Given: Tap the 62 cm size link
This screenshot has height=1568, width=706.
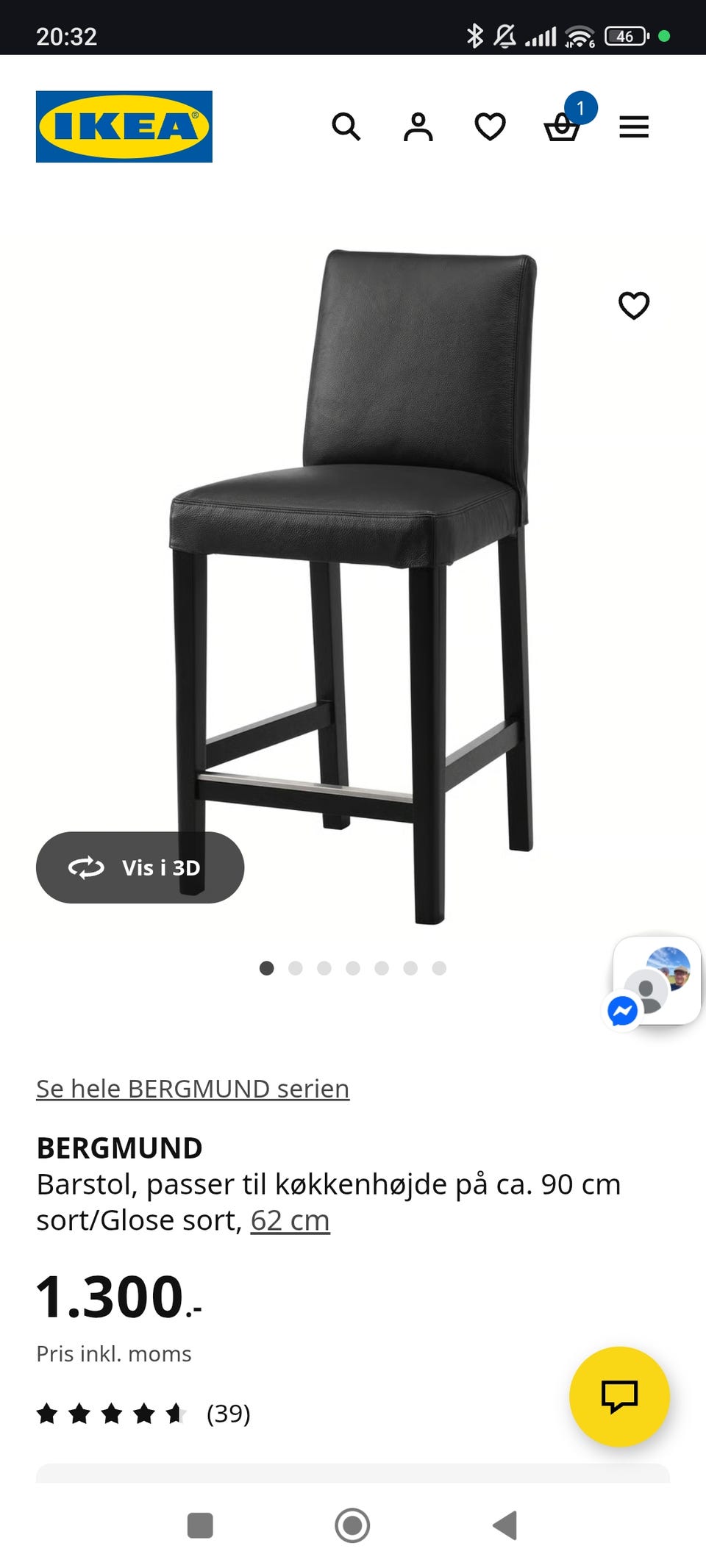Looking at the screenshot, I should click(x=290, y=1220).
